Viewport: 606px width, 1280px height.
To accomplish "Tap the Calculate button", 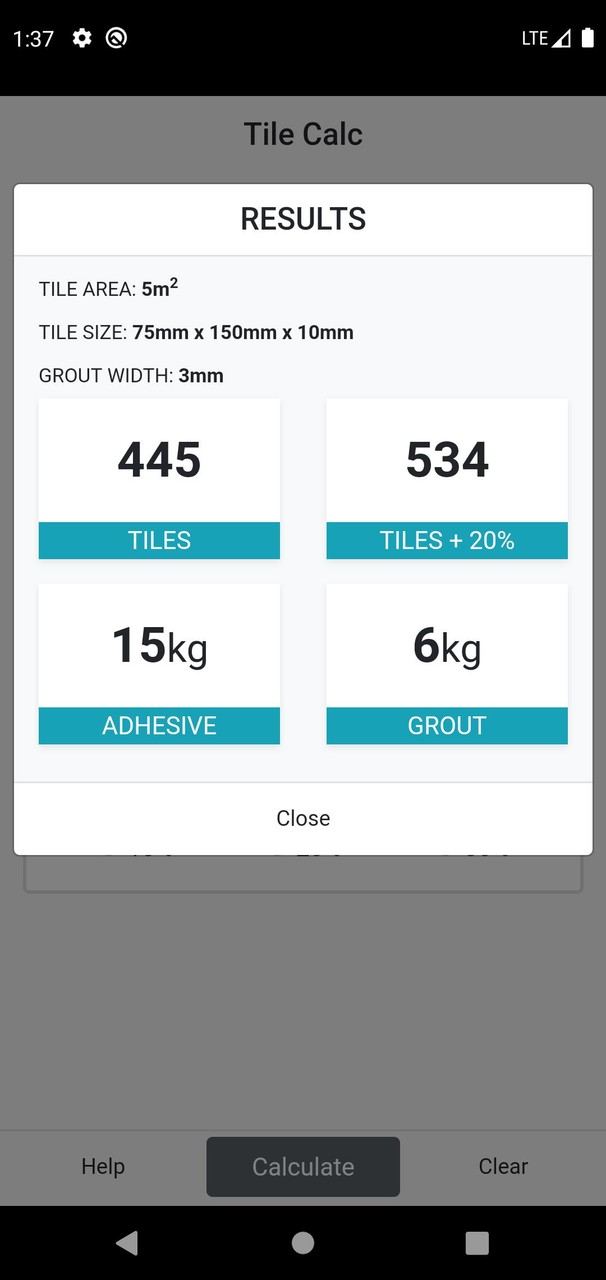I will click(x=303, y=1167).
